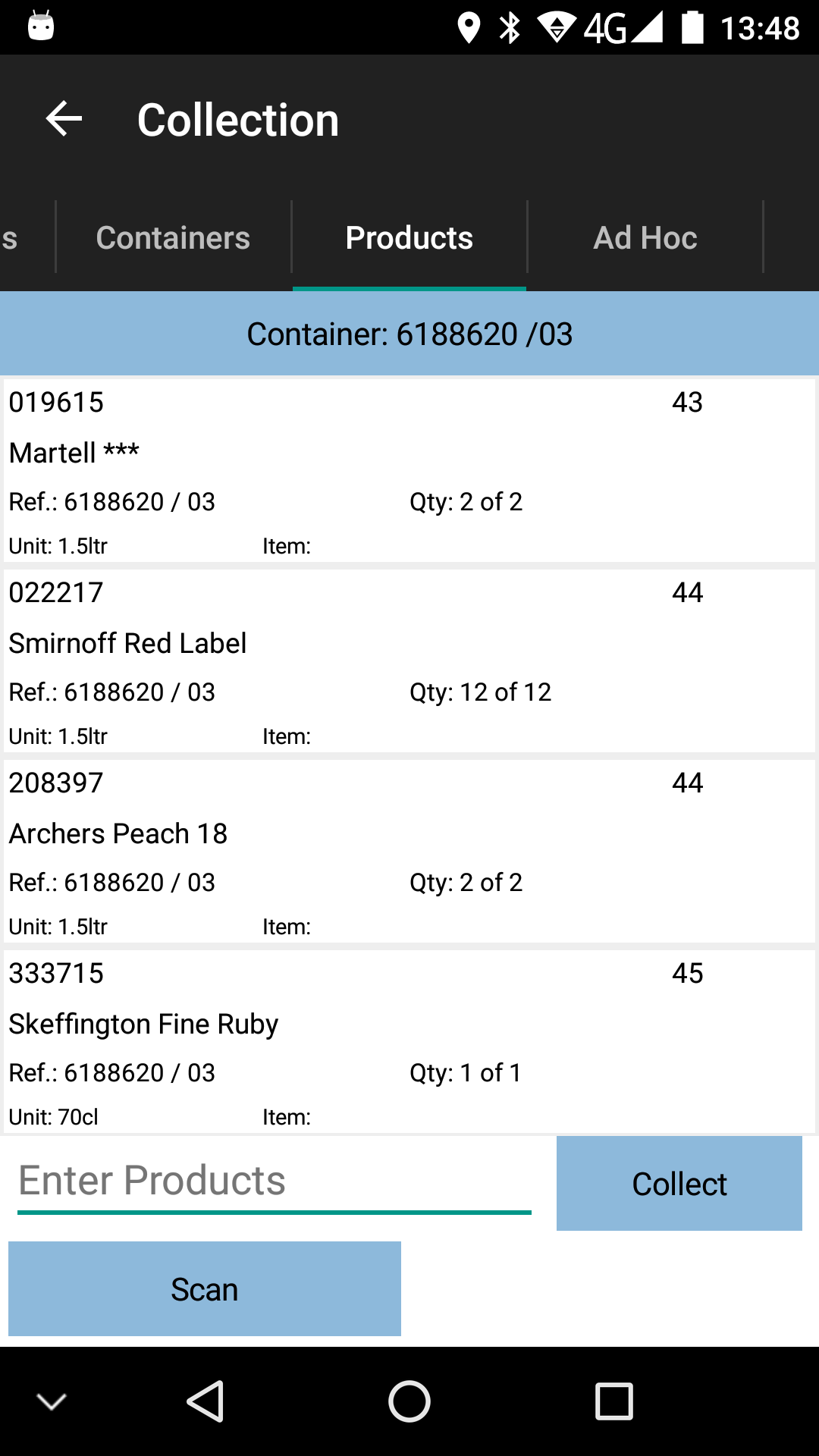Tap the Collect button

point(679,1183)
